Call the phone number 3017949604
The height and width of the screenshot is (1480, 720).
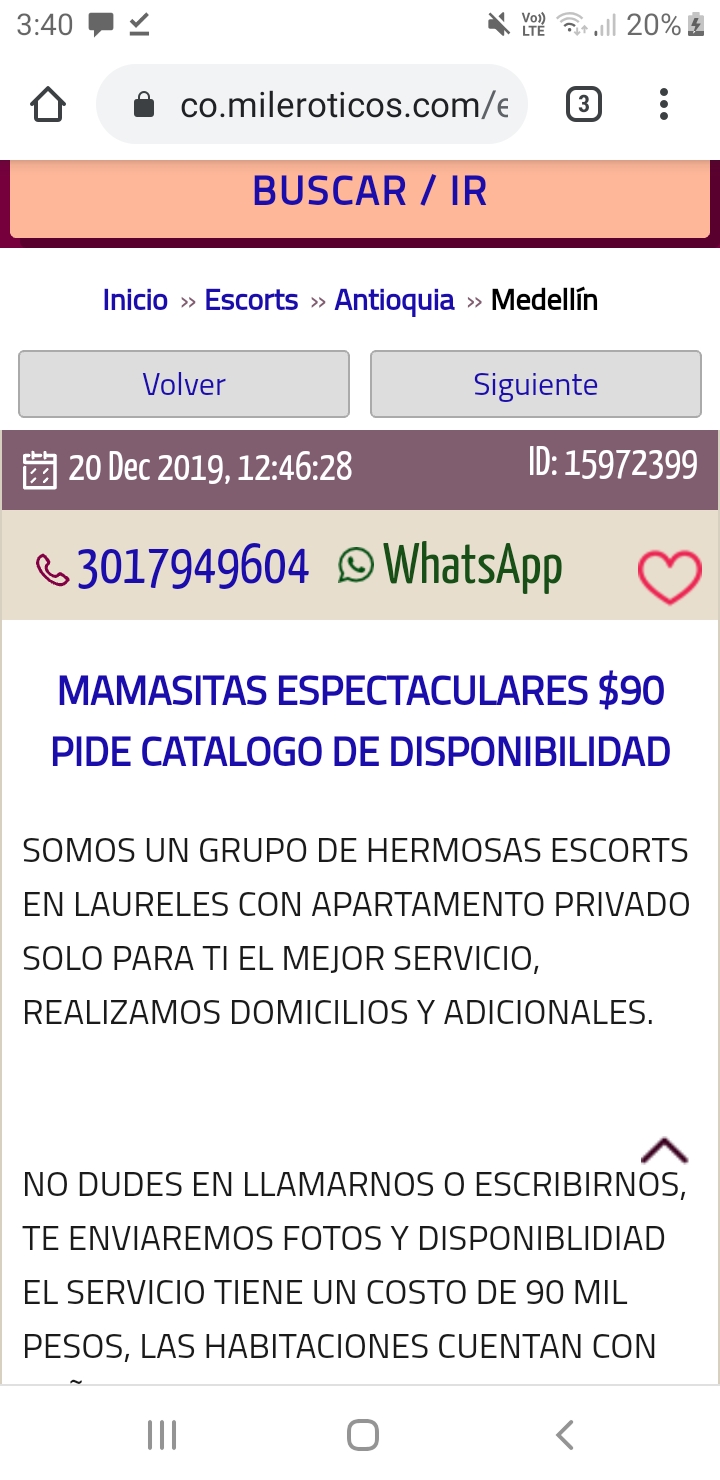tap(173, 568)
